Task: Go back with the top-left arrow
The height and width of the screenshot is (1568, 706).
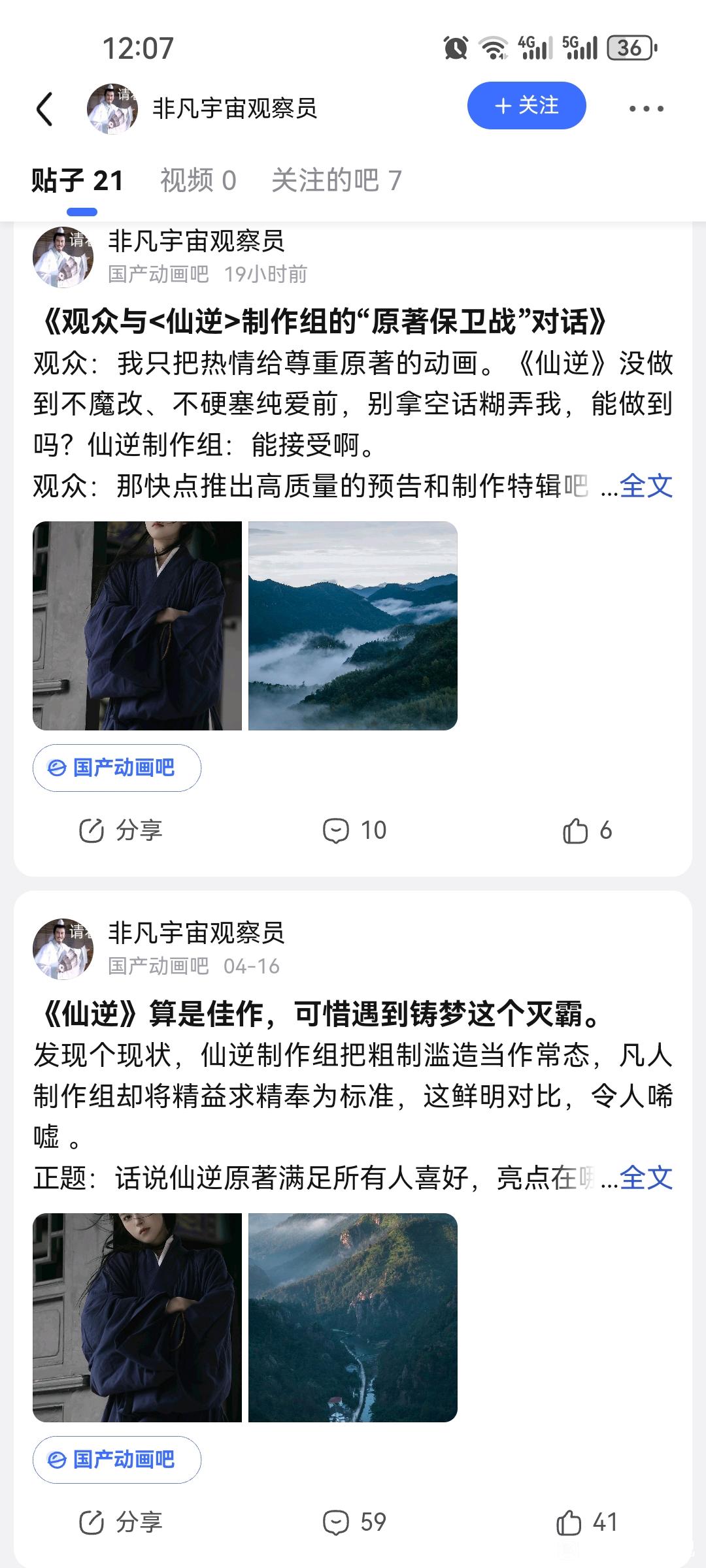Action: (x=44, y=108)
